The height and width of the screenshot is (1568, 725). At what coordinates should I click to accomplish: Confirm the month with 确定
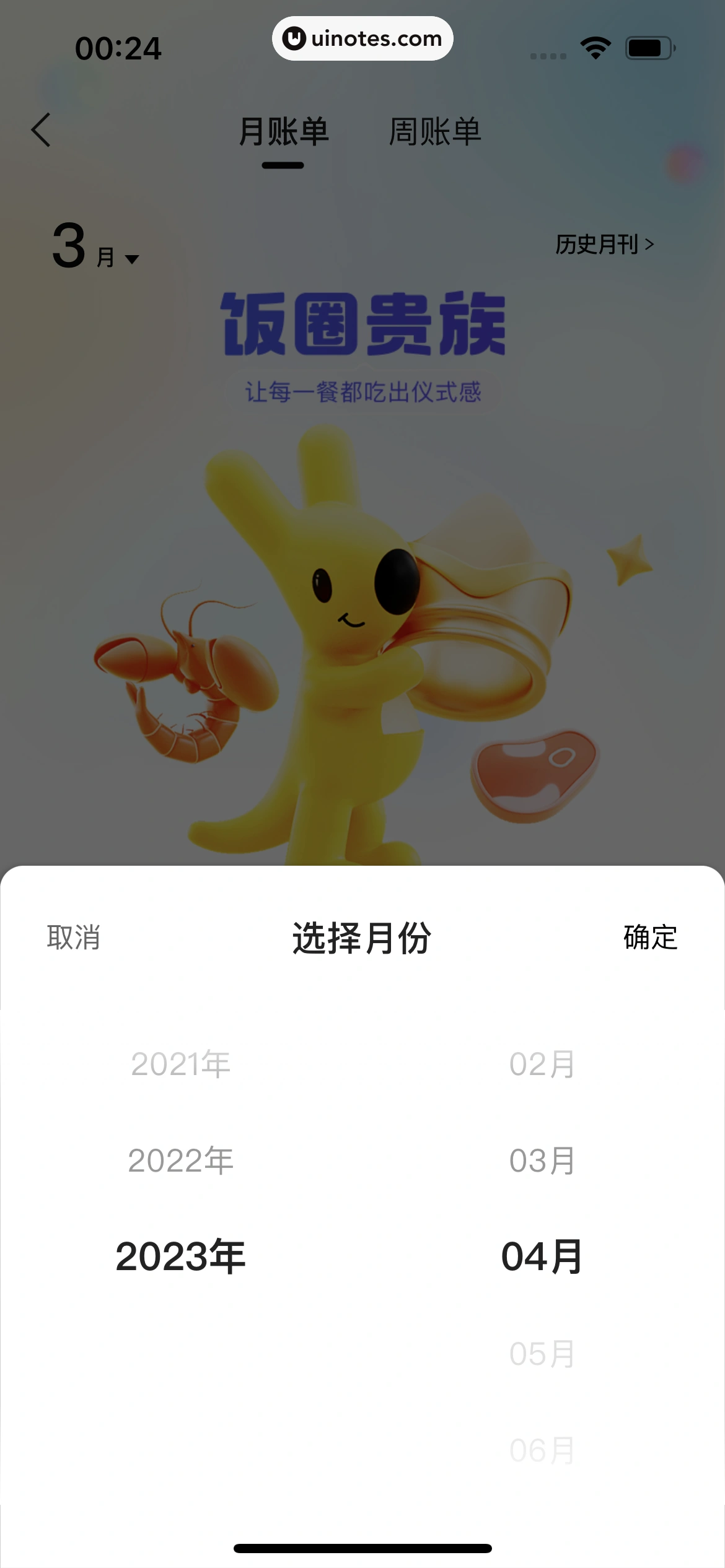coord(650,938)
